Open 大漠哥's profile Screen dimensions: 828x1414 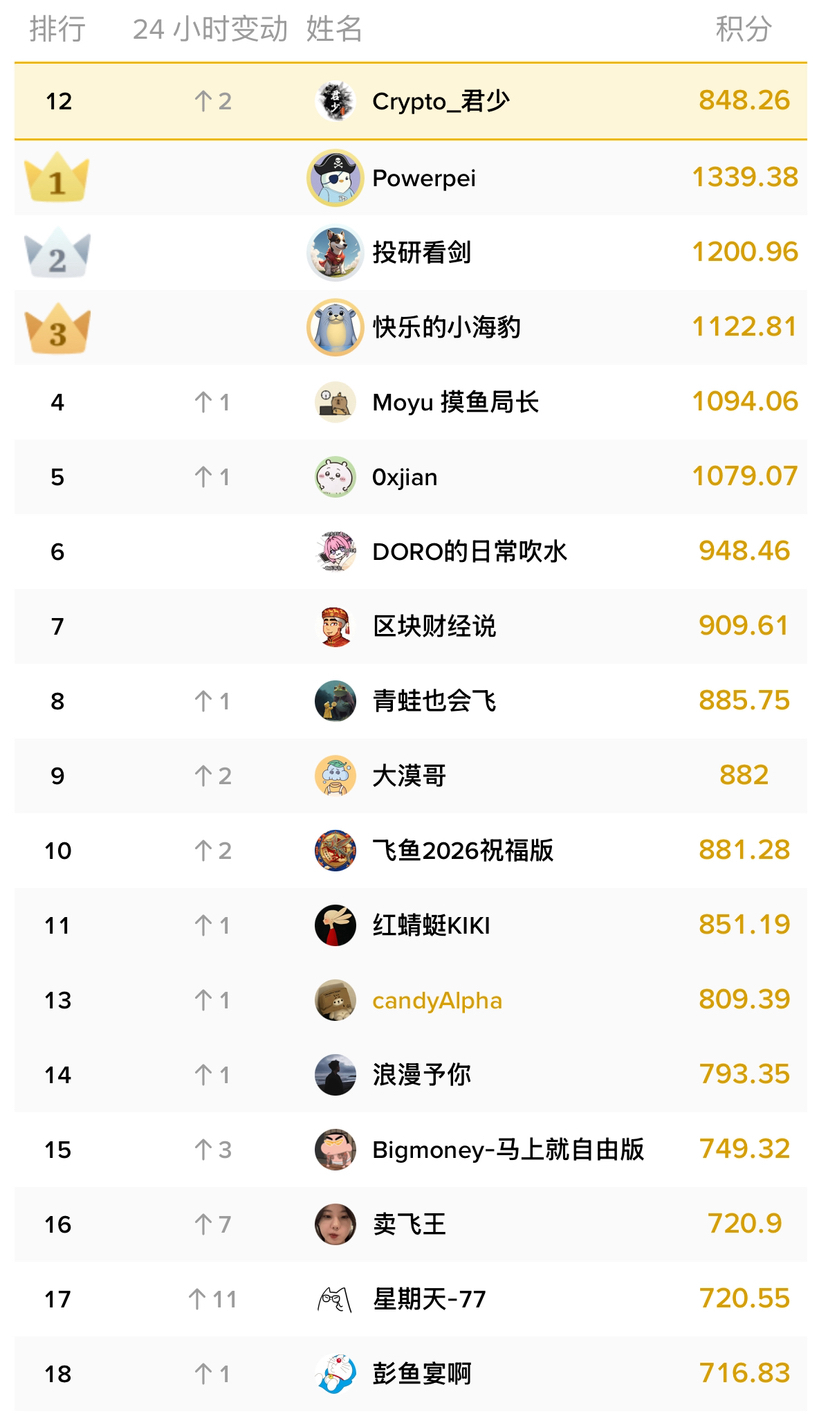409,775
